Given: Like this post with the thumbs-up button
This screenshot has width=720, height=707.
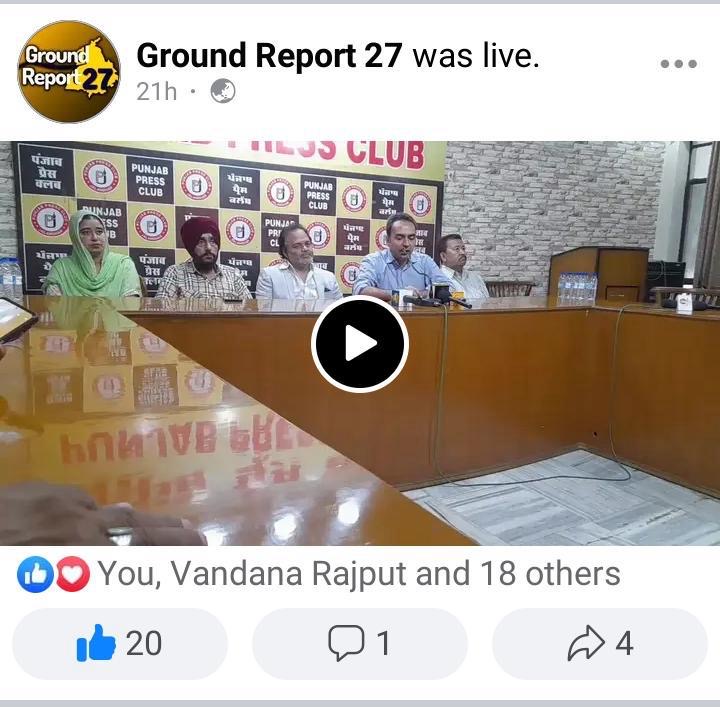Looking at the screenshot, I should 120,644.
